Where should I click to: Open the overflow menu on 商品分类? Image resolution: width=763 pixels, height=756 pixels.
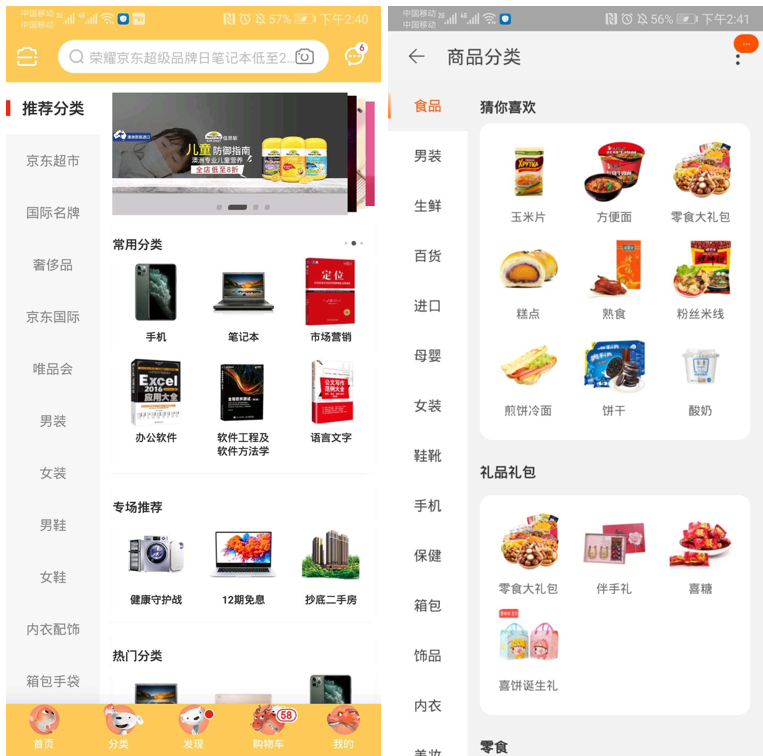pos(738,57)
